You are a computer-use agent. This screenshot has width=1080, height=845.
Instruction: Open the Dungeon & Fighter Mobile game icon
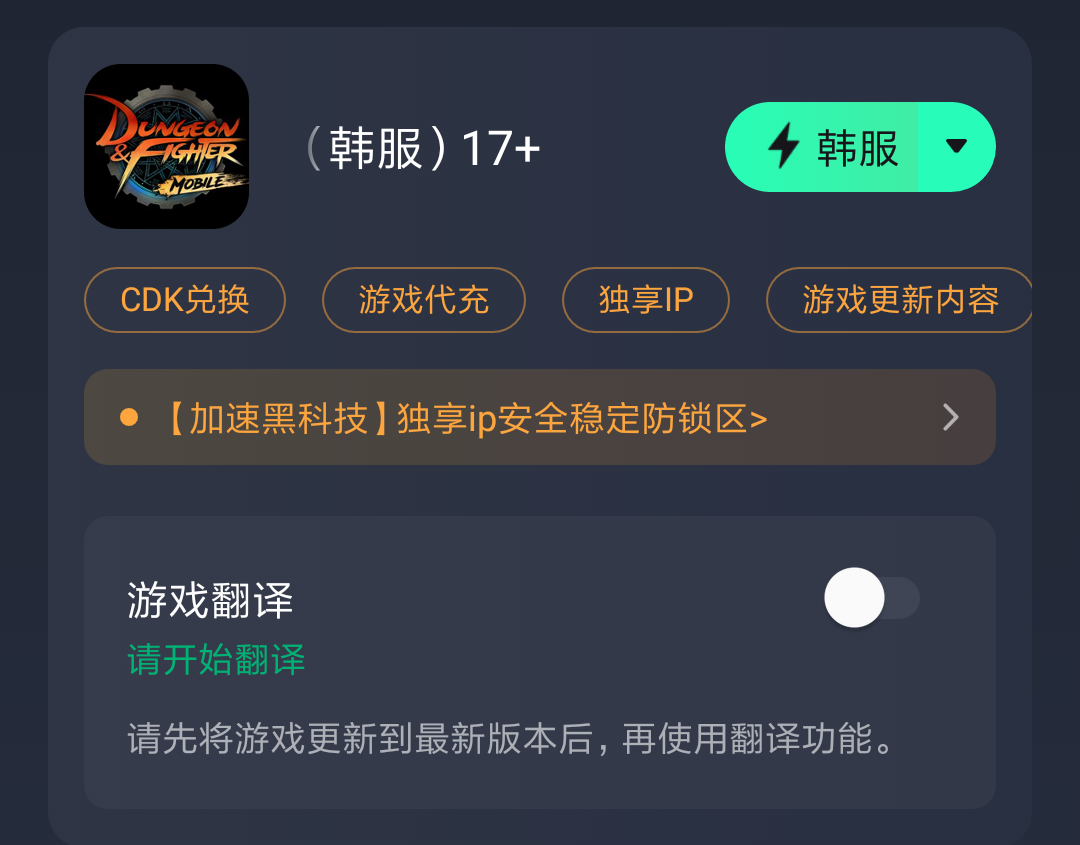(x=166, y=147)
